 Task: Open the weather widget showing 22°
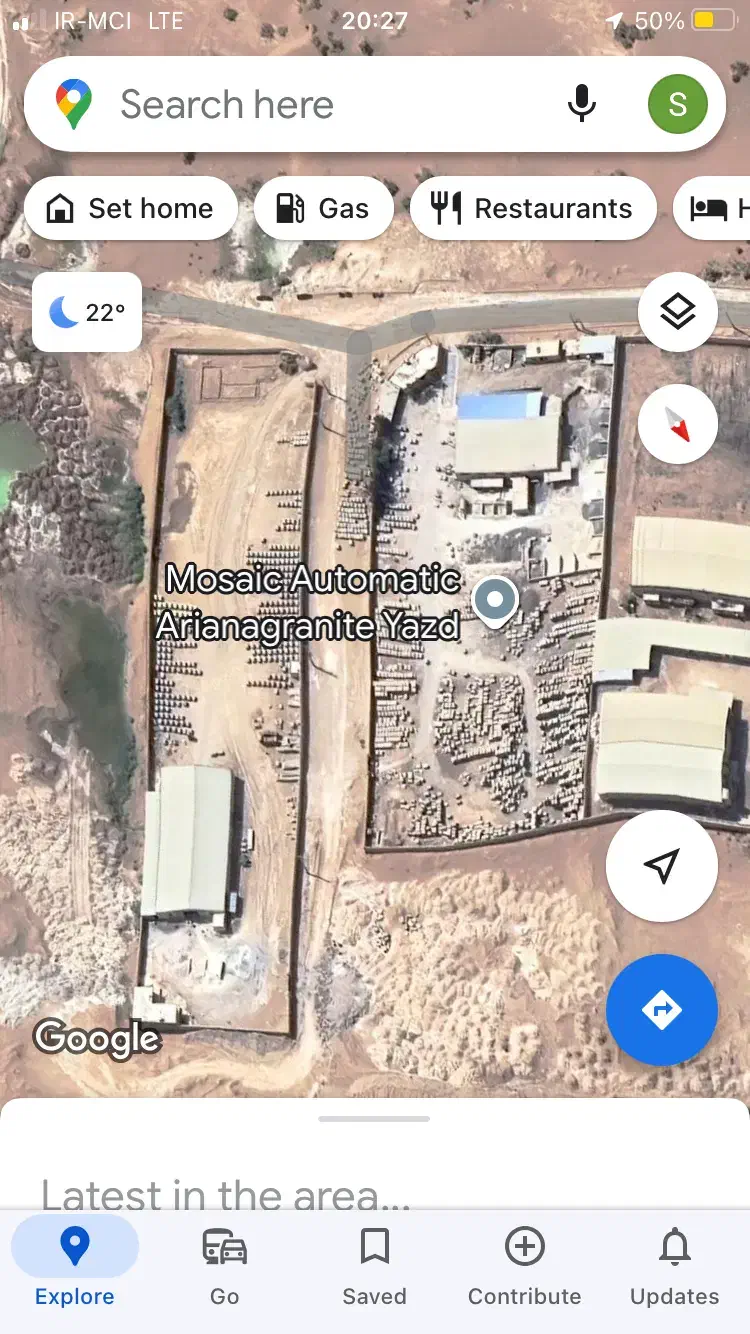click(87, 312)
